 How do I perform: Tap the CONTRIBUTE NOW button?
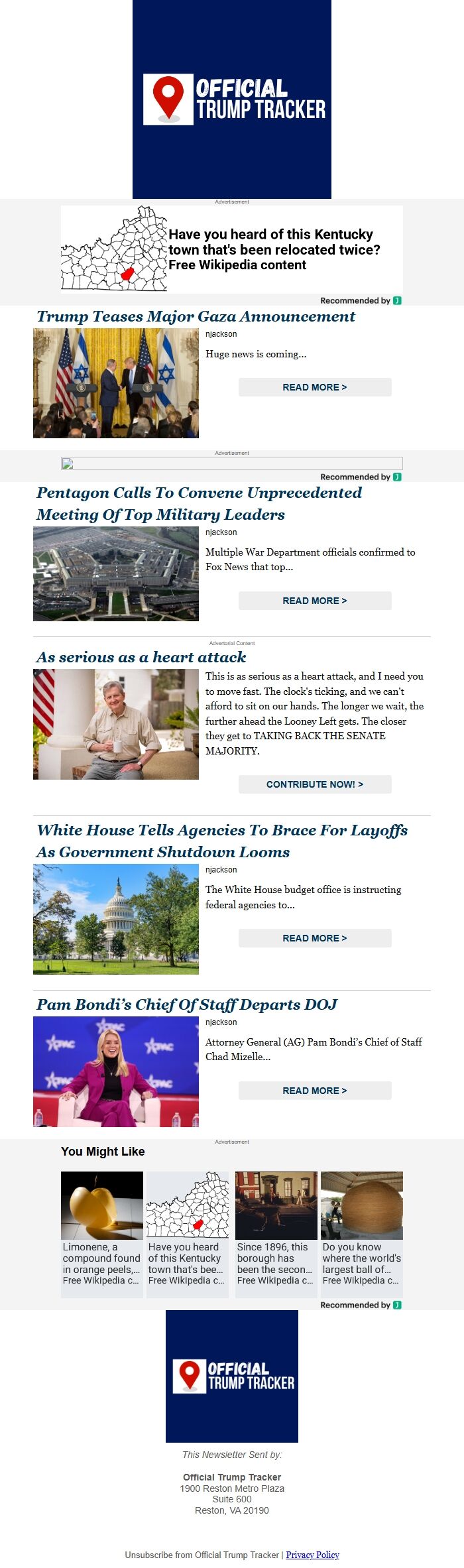315,784
